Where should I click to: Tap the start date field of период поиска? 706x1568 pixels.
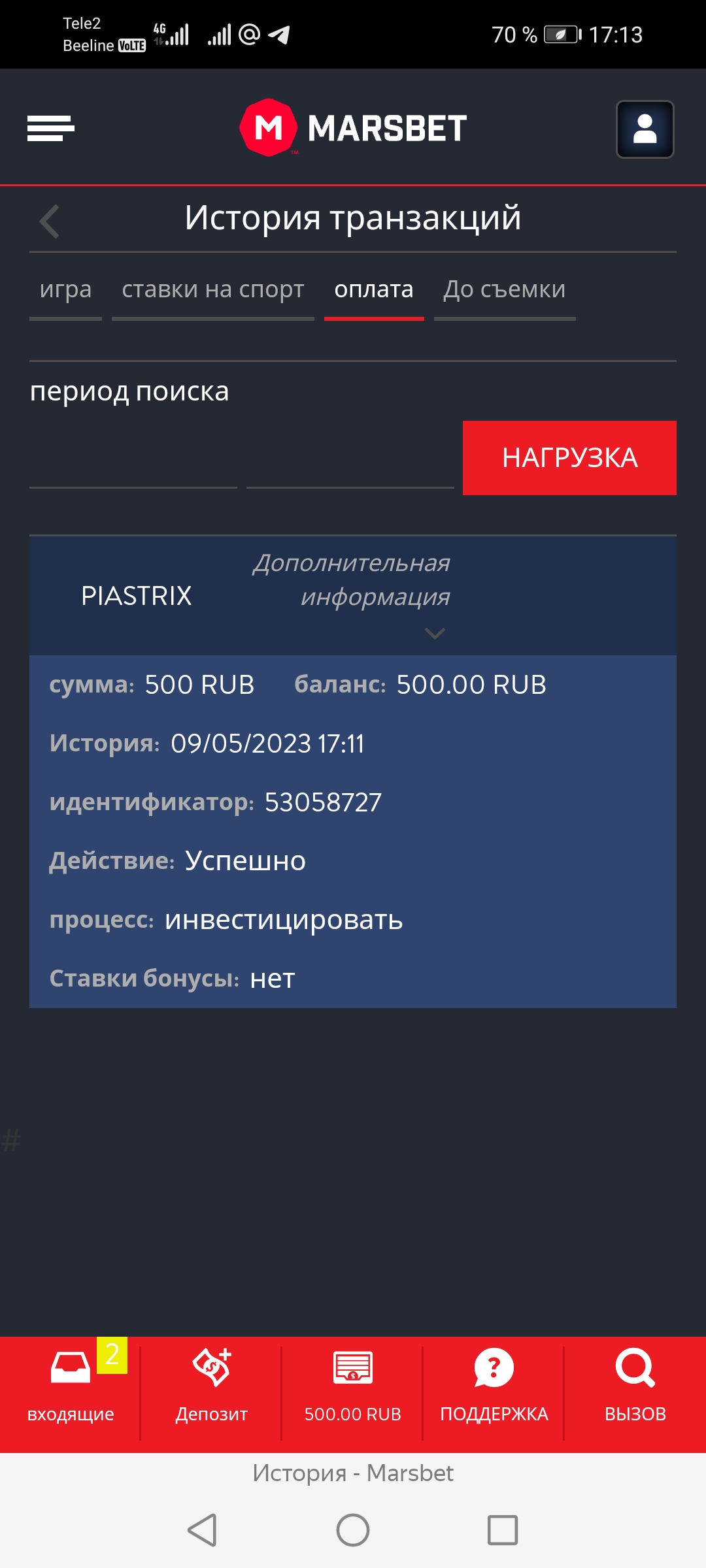[133, 465]
